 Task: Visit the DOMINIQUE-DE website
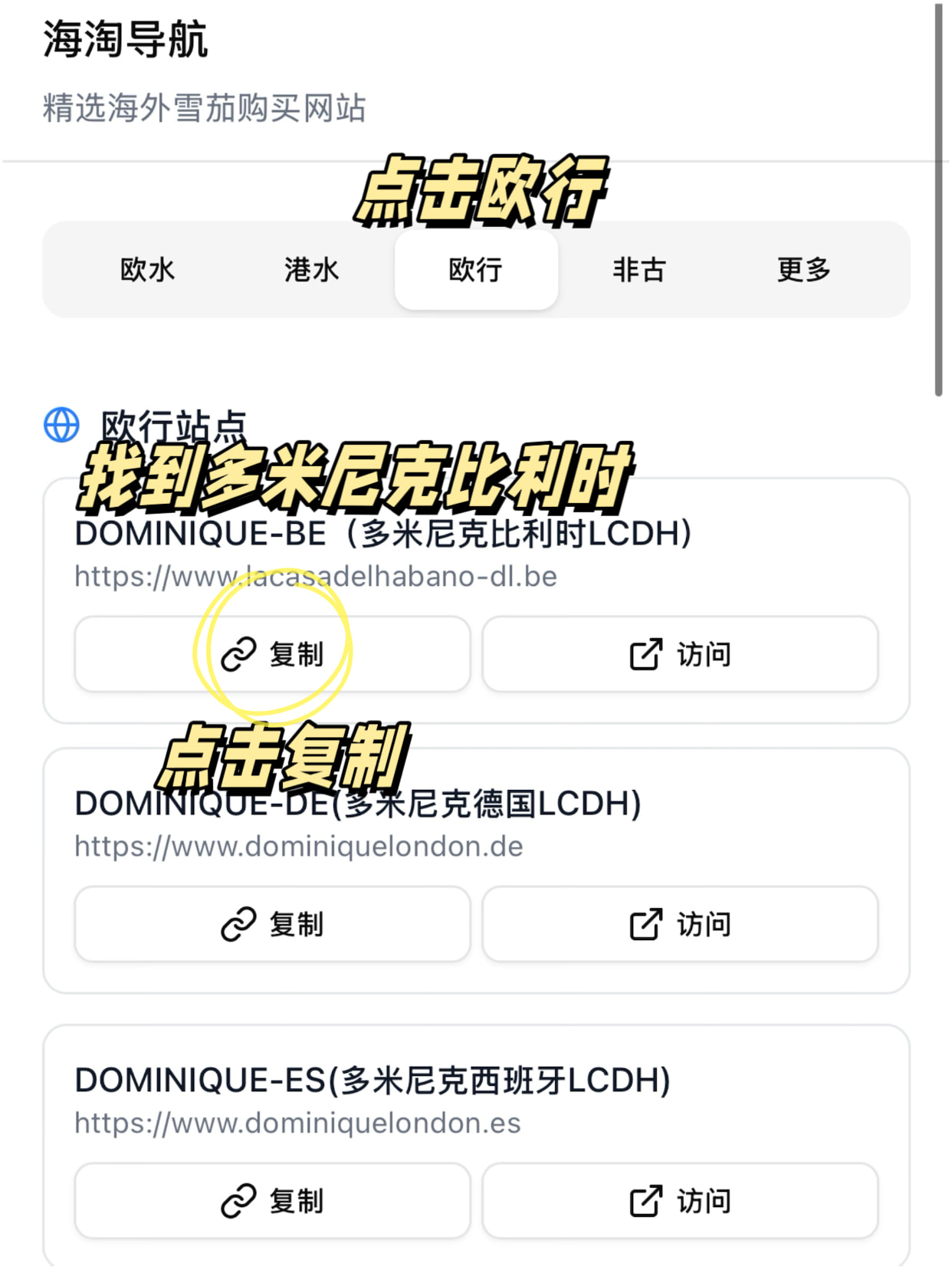pyautogui.click(x=680, y=924)
